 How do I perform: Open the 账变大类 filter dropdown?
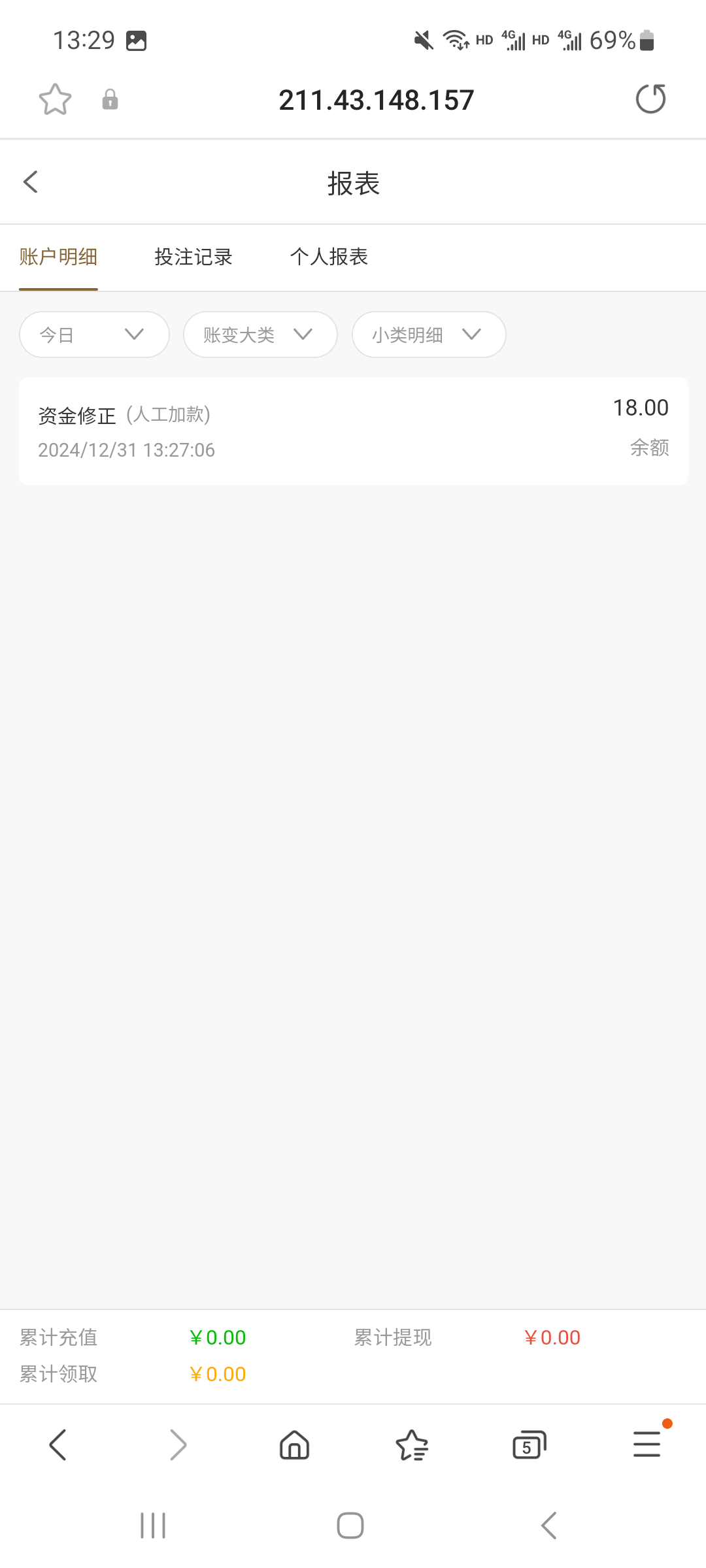point(260,335)
